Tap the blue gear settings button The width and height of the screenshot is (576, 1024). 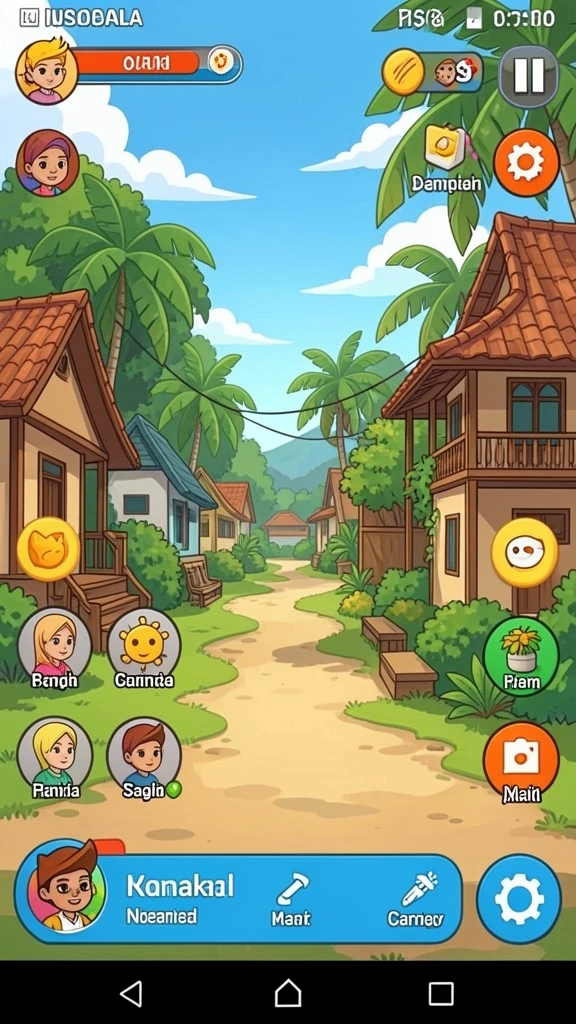(519, 899)
